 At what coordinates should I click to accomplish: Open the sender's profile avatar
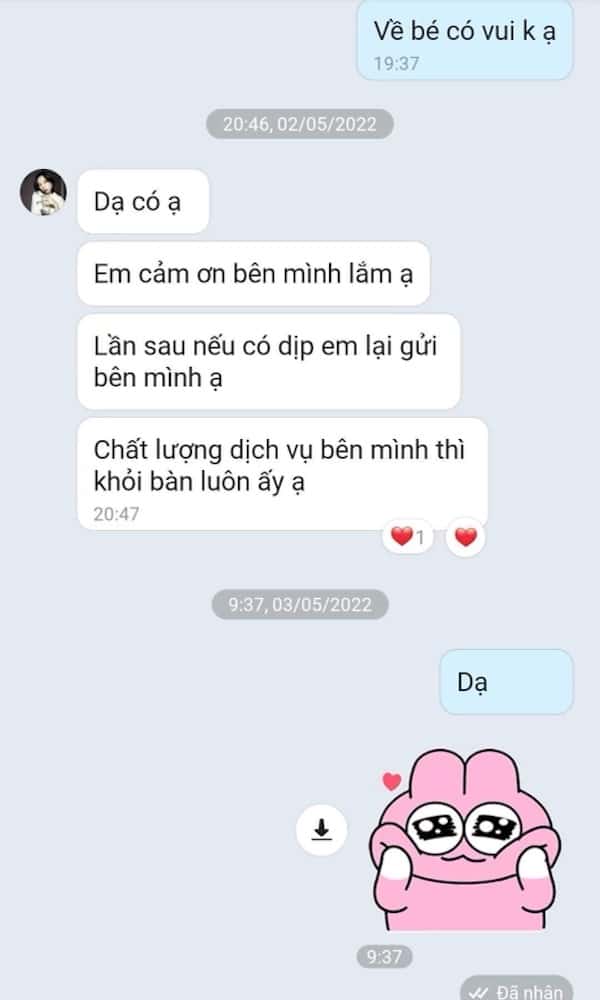point(43,191)
